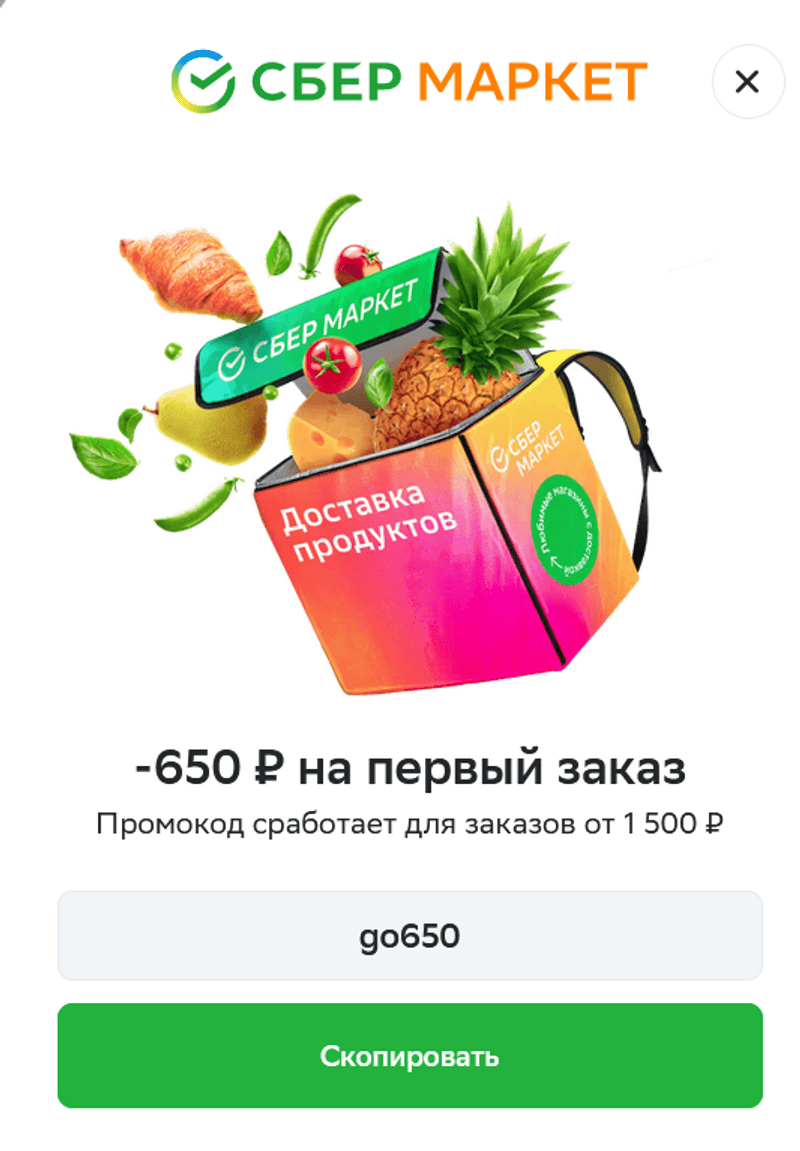Close the SberMarket promo dialog
800x1151 pixels.
tap(747, 82)
